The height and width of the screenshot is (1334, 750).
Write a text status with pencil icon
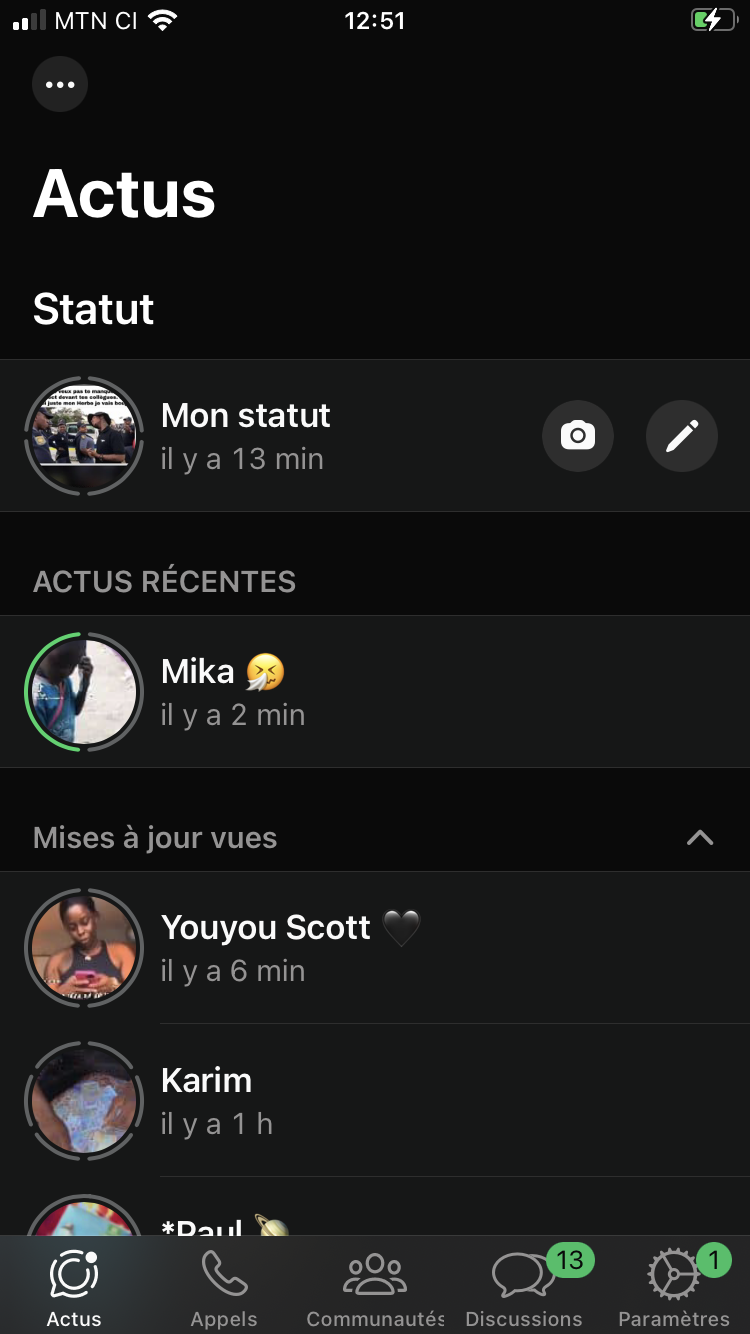click(682, 436)
